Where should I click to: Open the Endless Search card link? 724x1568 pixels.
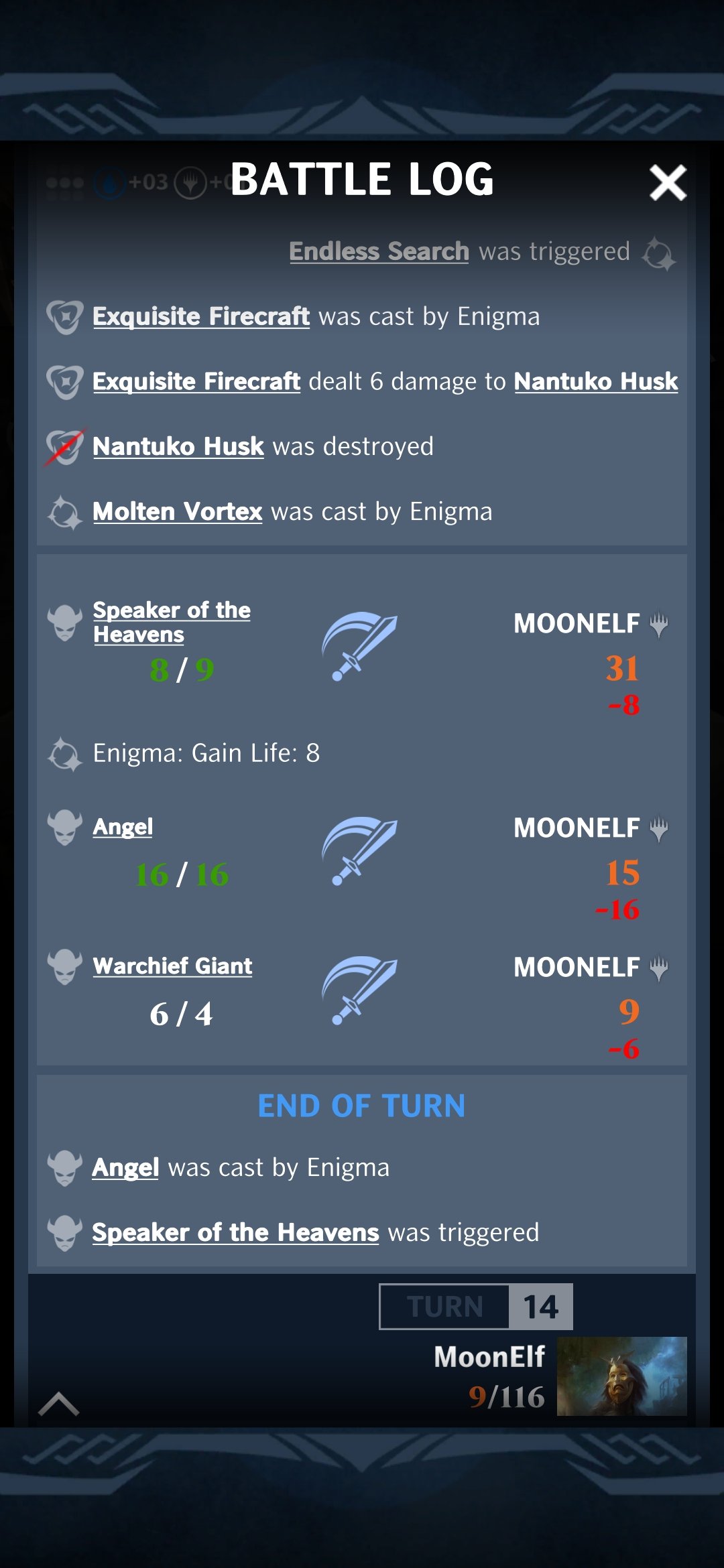coord(379,252)
